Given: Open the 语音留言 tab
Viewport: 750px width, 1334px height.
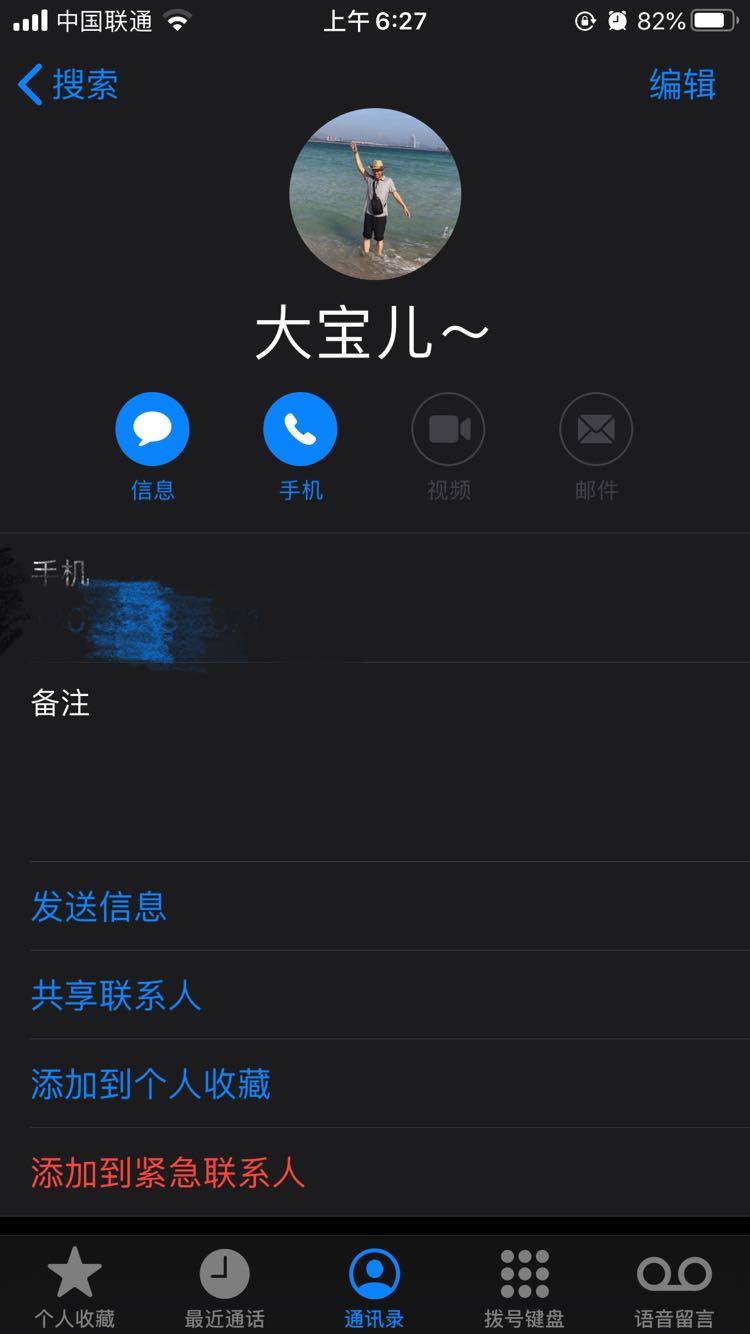Looking at the screenshot, I should coord(674,1288).
